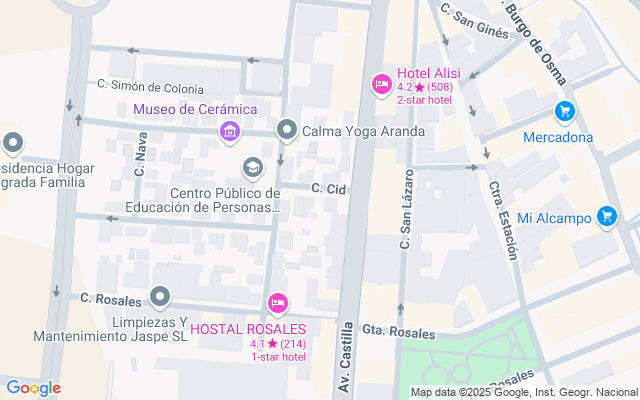Viewport: 640px width, 400px height.
Task: Open the Museo de Cerámica pin
Action: [230, 131]
